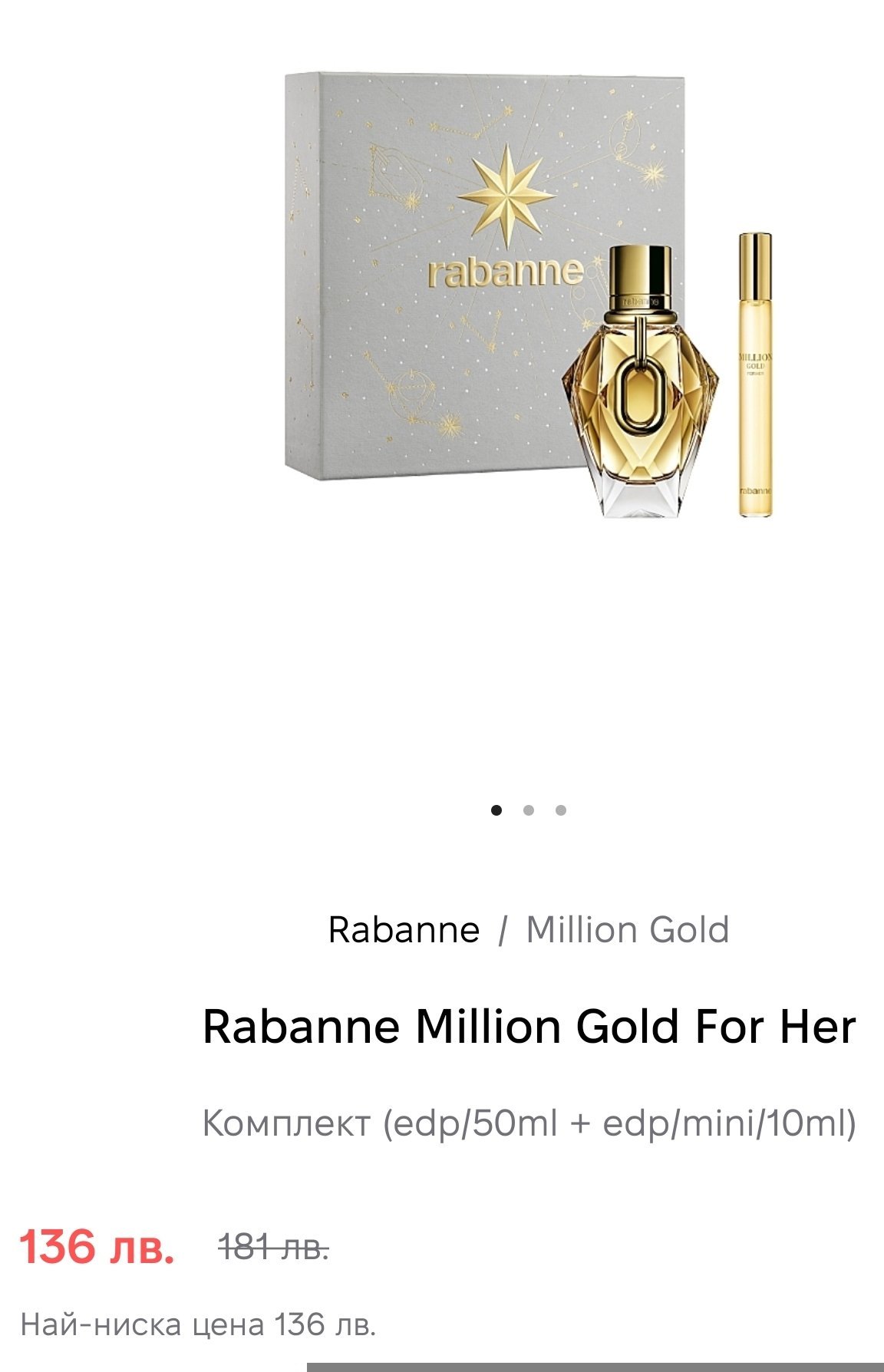Select the second image indicator dot
The height and width of the screenshot is (1372, 884).
[528, 810]
